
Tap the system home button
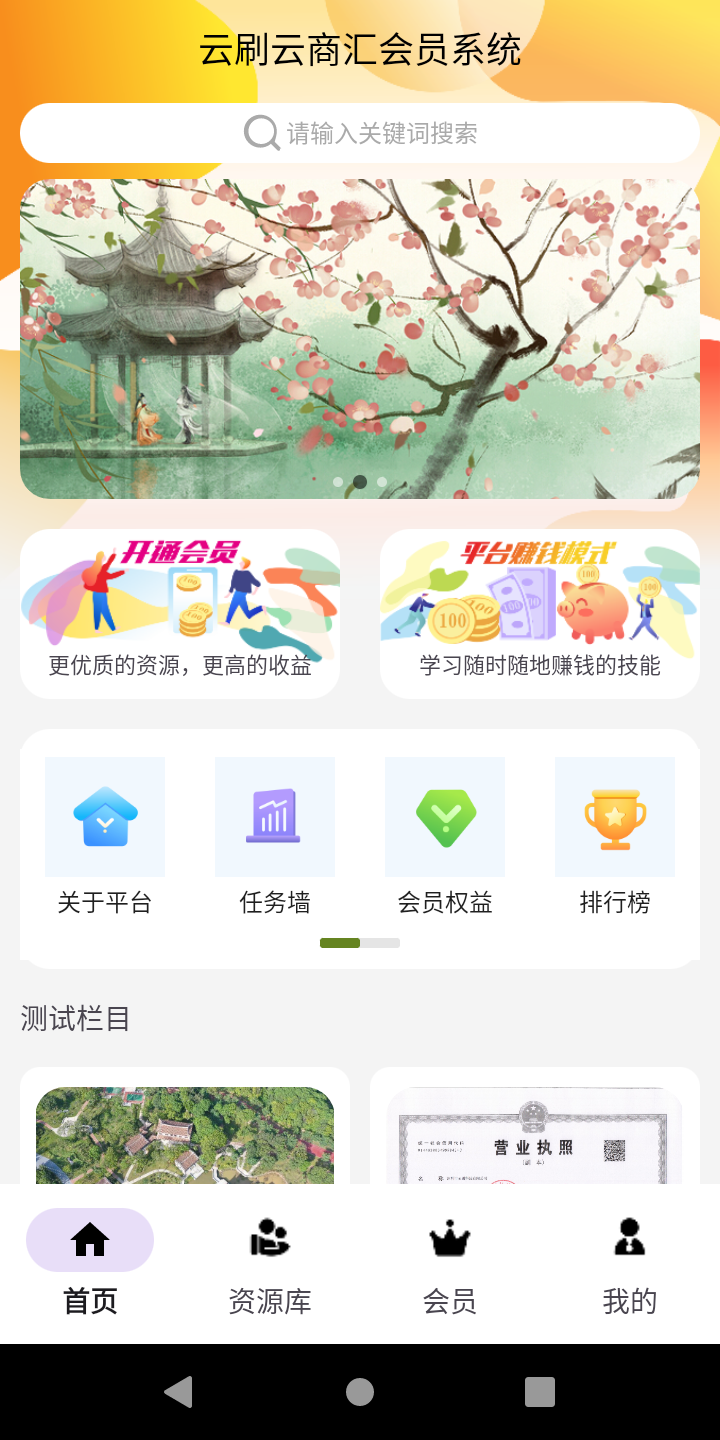coord(360,1392)
